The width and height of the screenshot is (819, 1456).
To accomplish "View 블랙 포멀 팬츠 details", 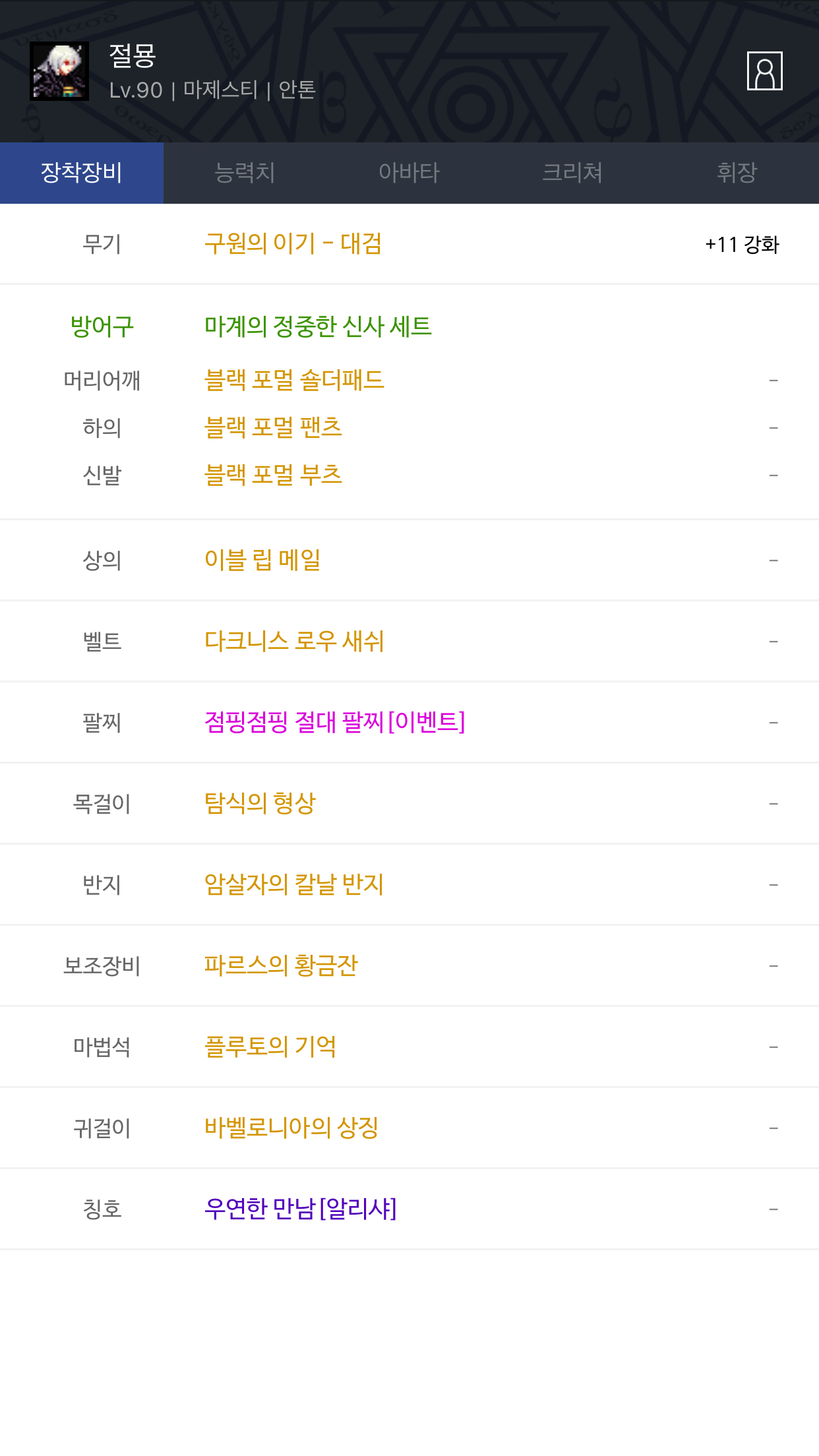I will tap(273, 428).
